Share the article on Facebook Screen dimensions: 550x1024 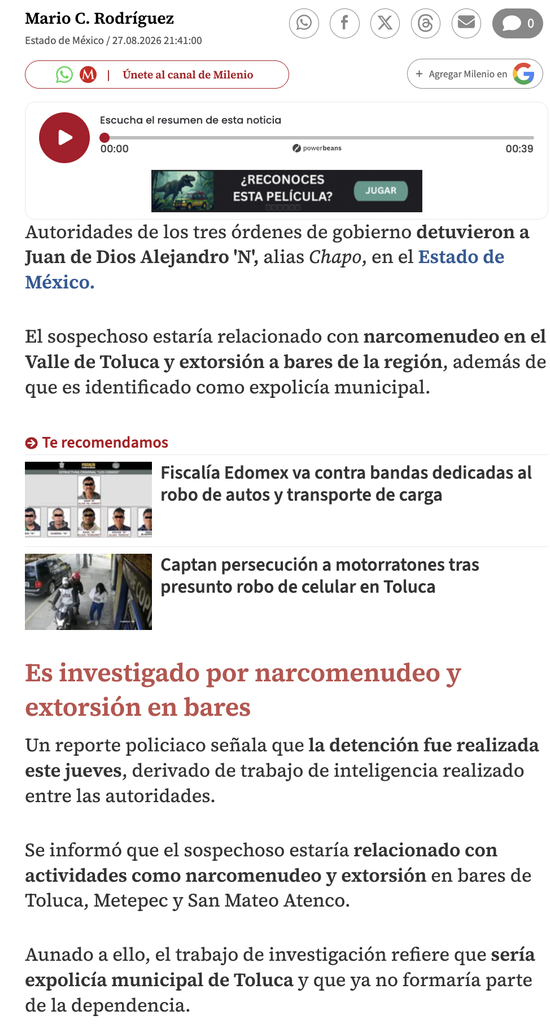[344, 24]
